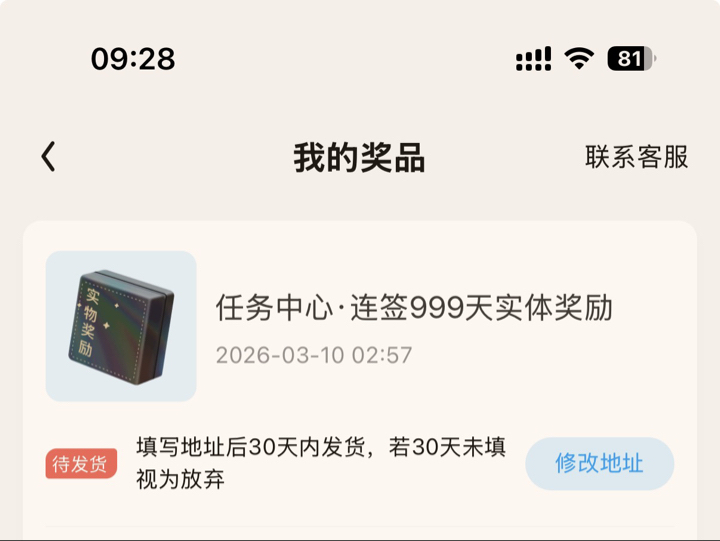Tap the 修改地址 button
Viewport: 720px width, 541px height.
(x=599, y=464)
